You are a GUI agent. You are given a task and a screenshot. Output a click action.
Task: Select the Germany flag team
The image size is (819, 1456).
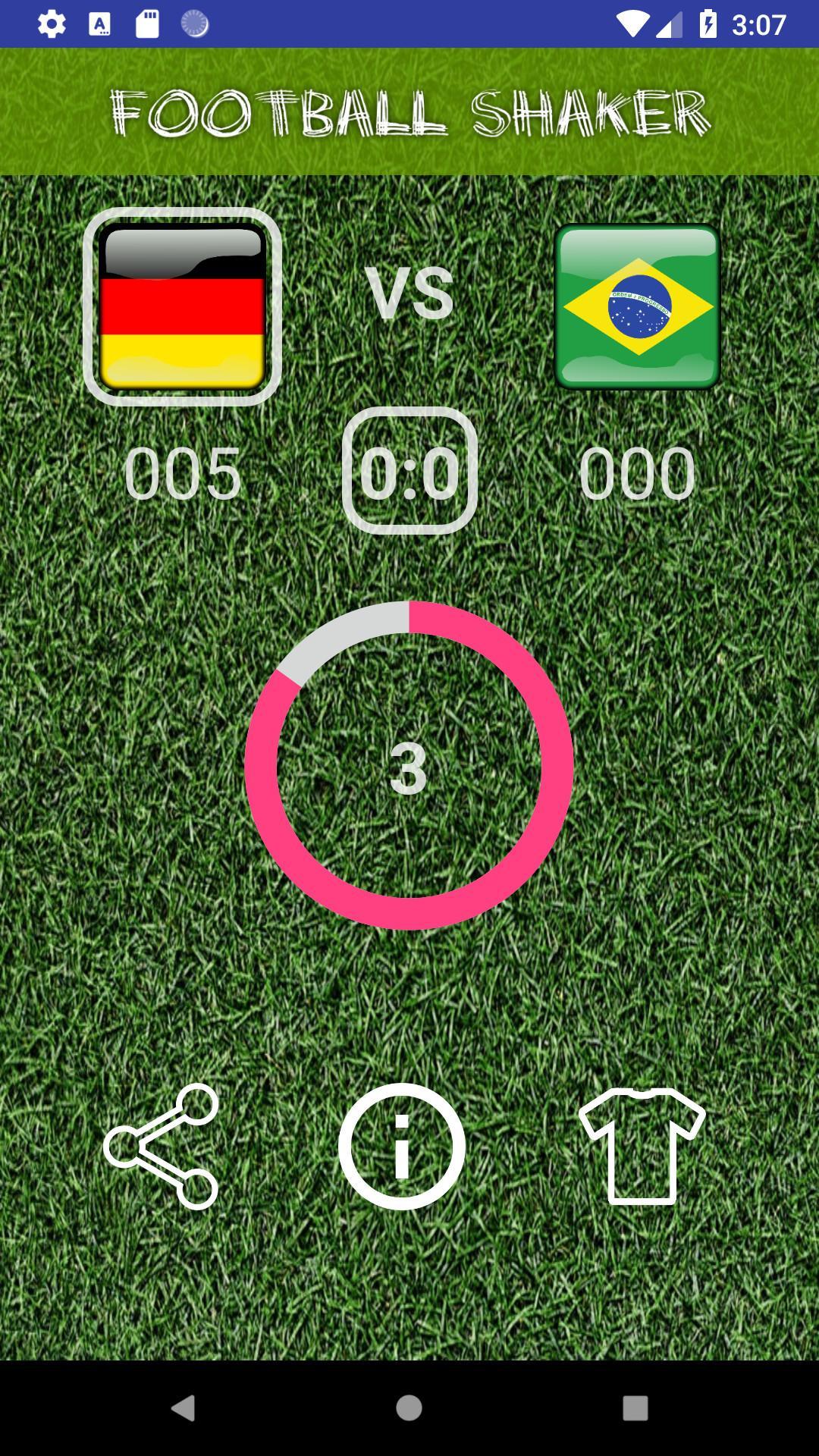[182, 306]
